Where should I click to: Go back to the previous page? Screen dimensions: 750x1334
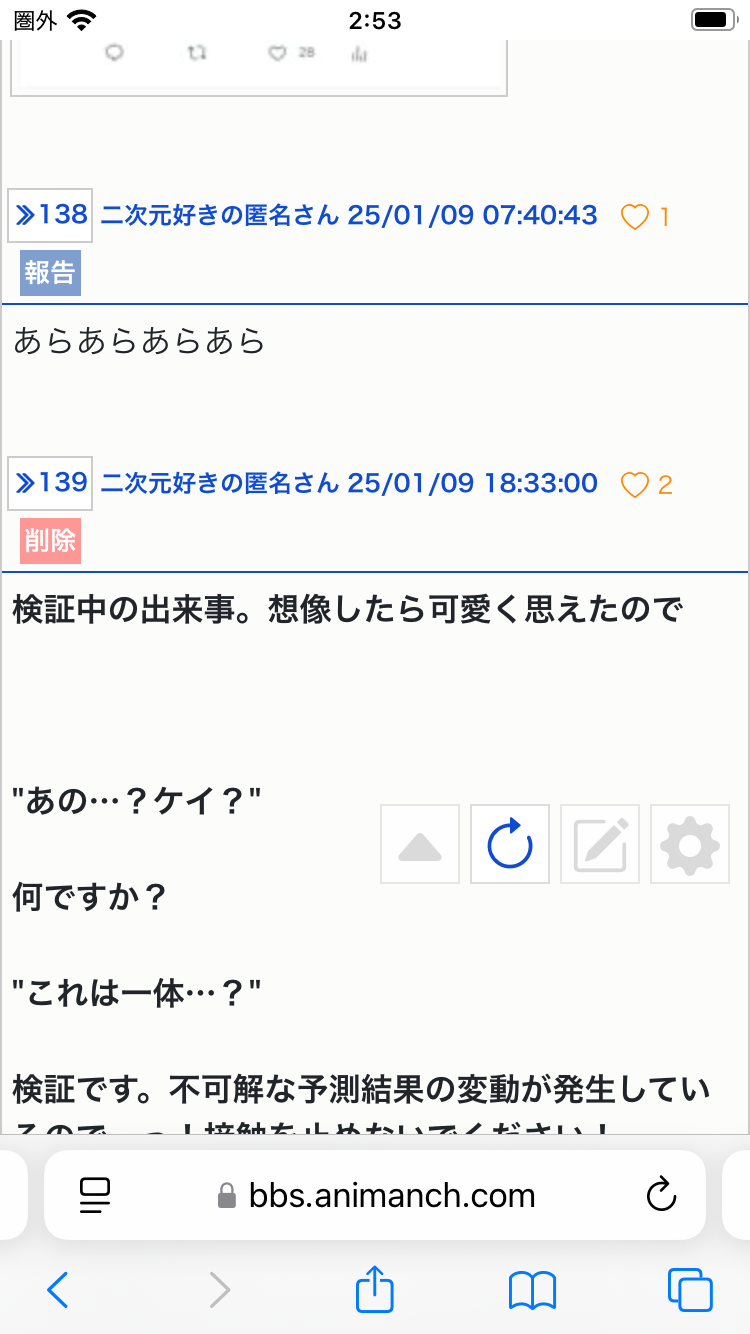[x=58, y=1290]
